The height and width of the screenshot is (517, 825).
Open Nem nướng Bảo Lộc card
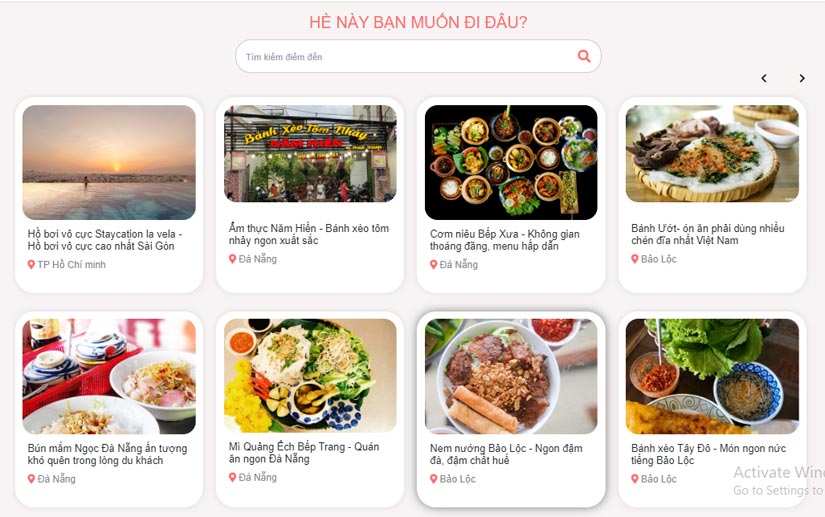click(511, 405)
